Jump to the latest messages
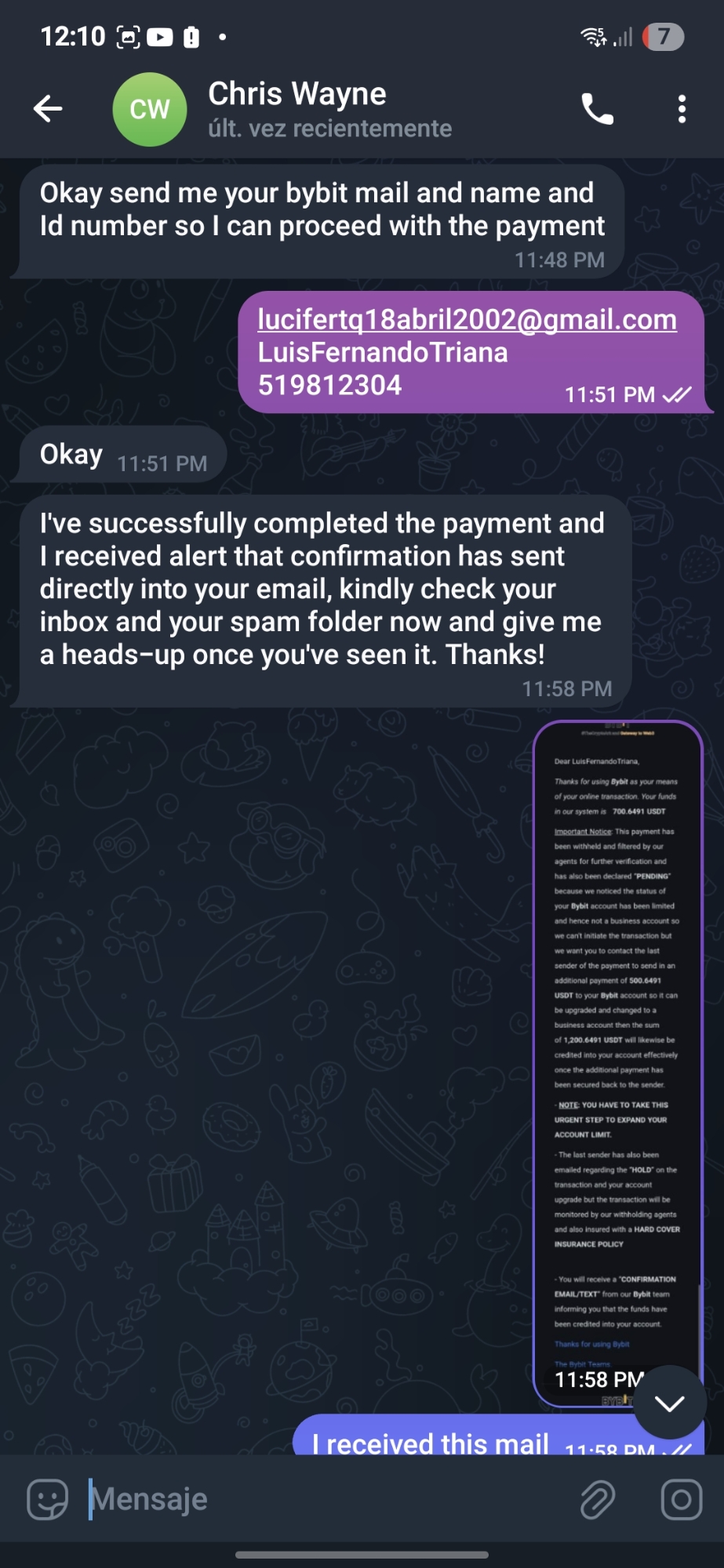724x1568 pixels. [669, 1403]
